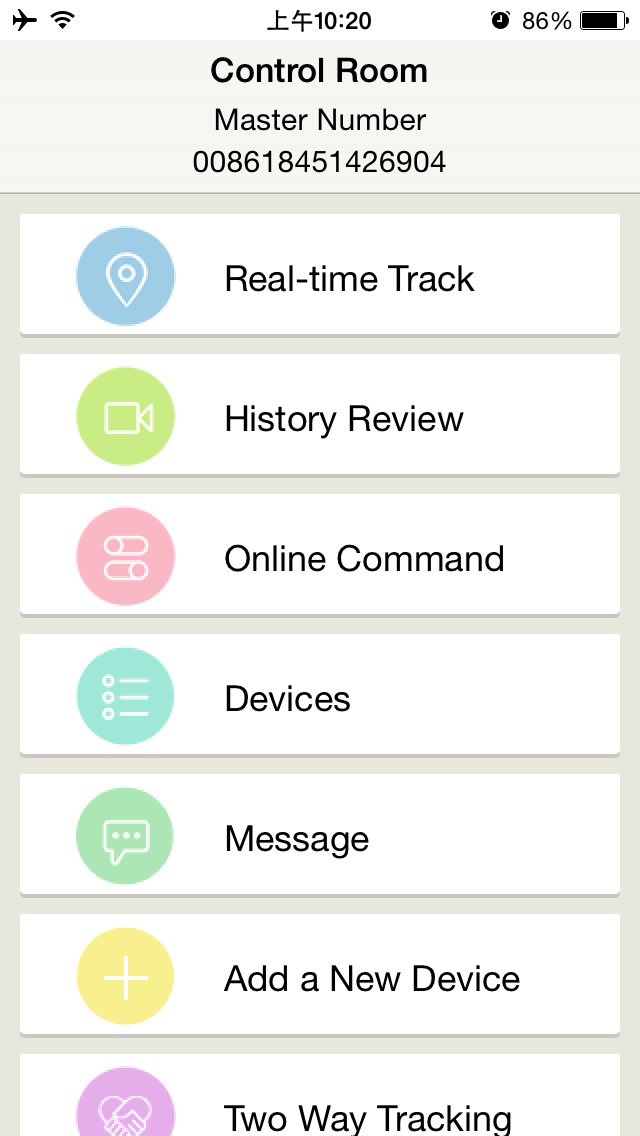
Task: Go to History Review
Action: coord(320,416)
